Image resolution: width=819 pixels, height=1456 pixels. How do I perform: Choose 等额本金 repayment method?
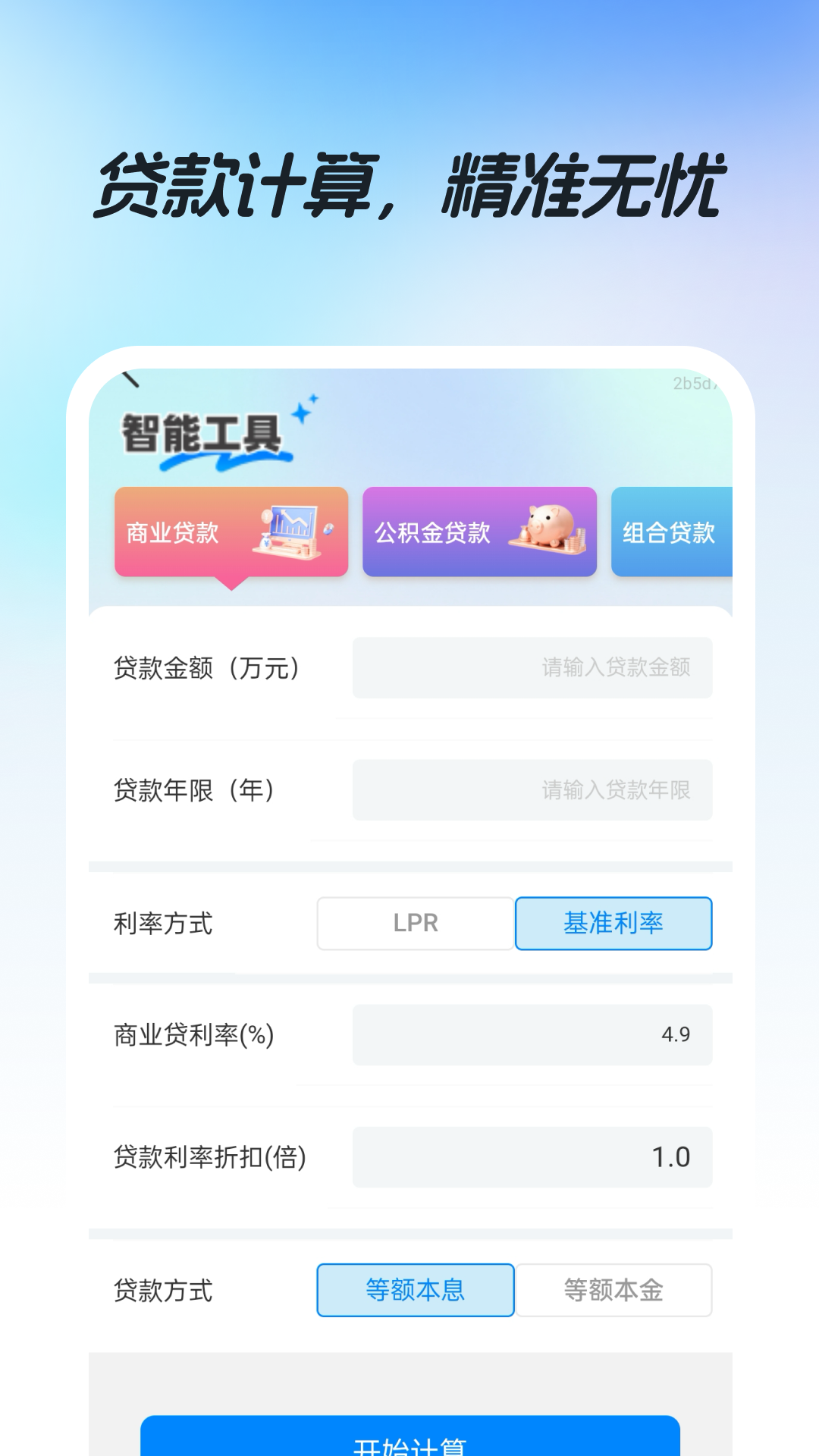616,1290
